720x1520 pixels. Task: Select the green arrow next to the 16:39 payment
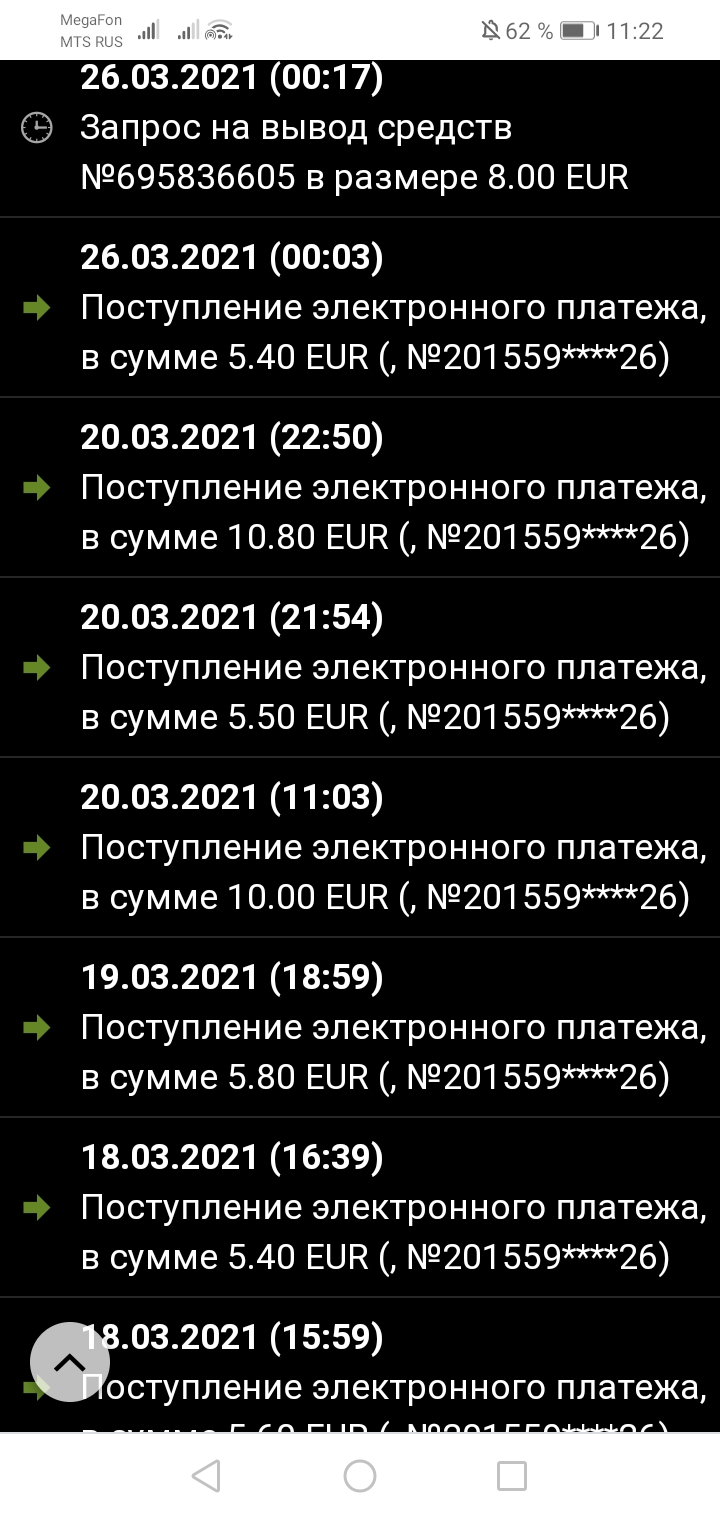pyautogui.click(x=37, y=1208)
